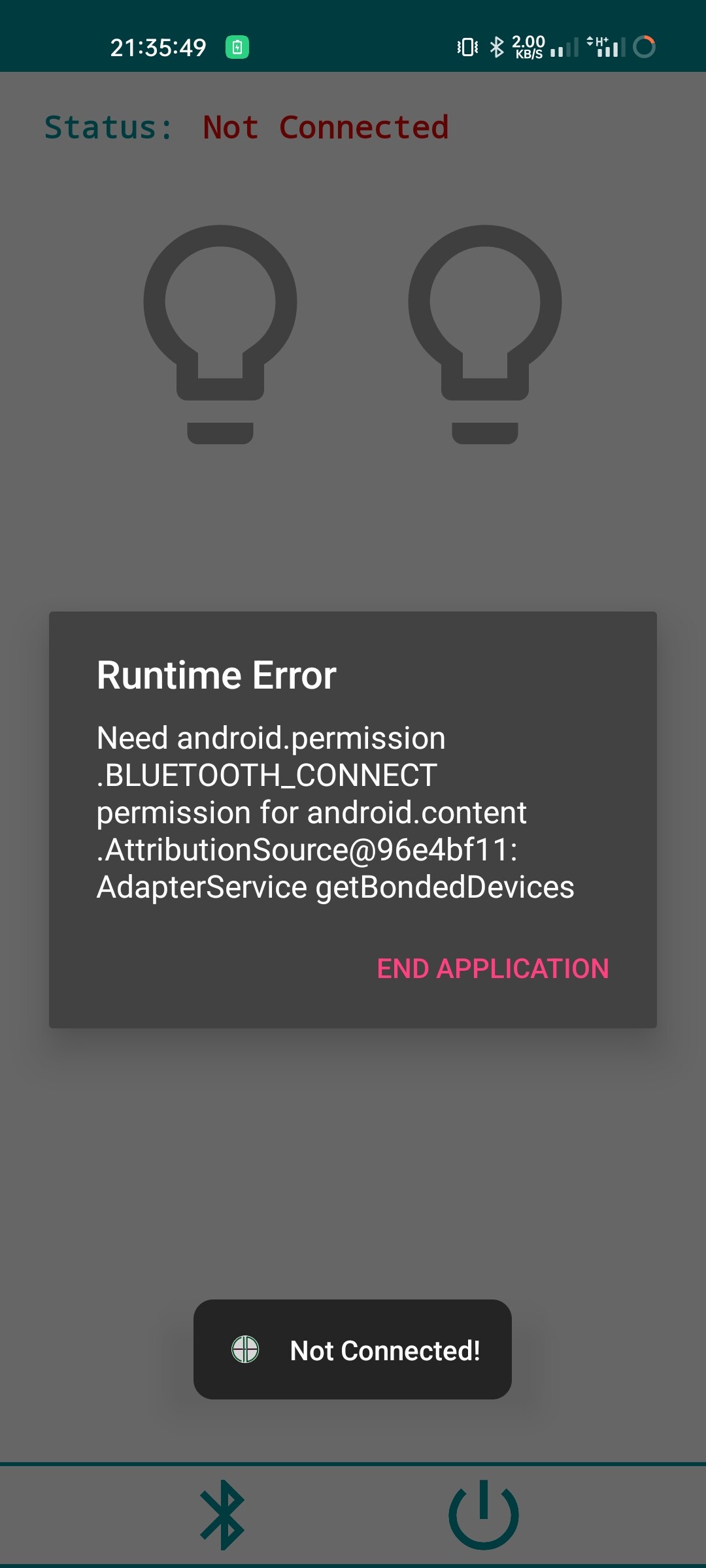Toggle the right light bulb

tap(485, 335)
